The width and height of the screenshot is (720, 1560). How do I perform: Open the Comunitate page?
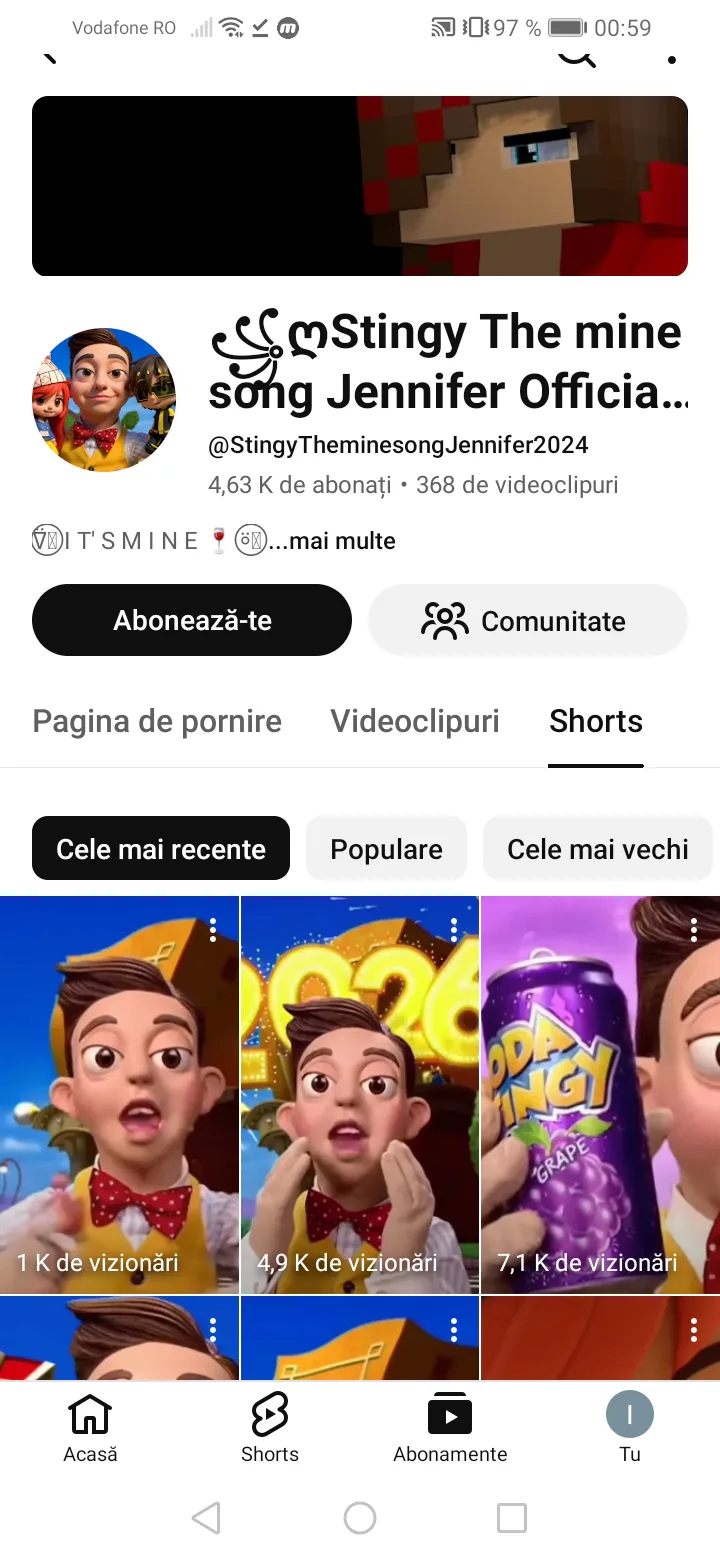coord(528,621)
